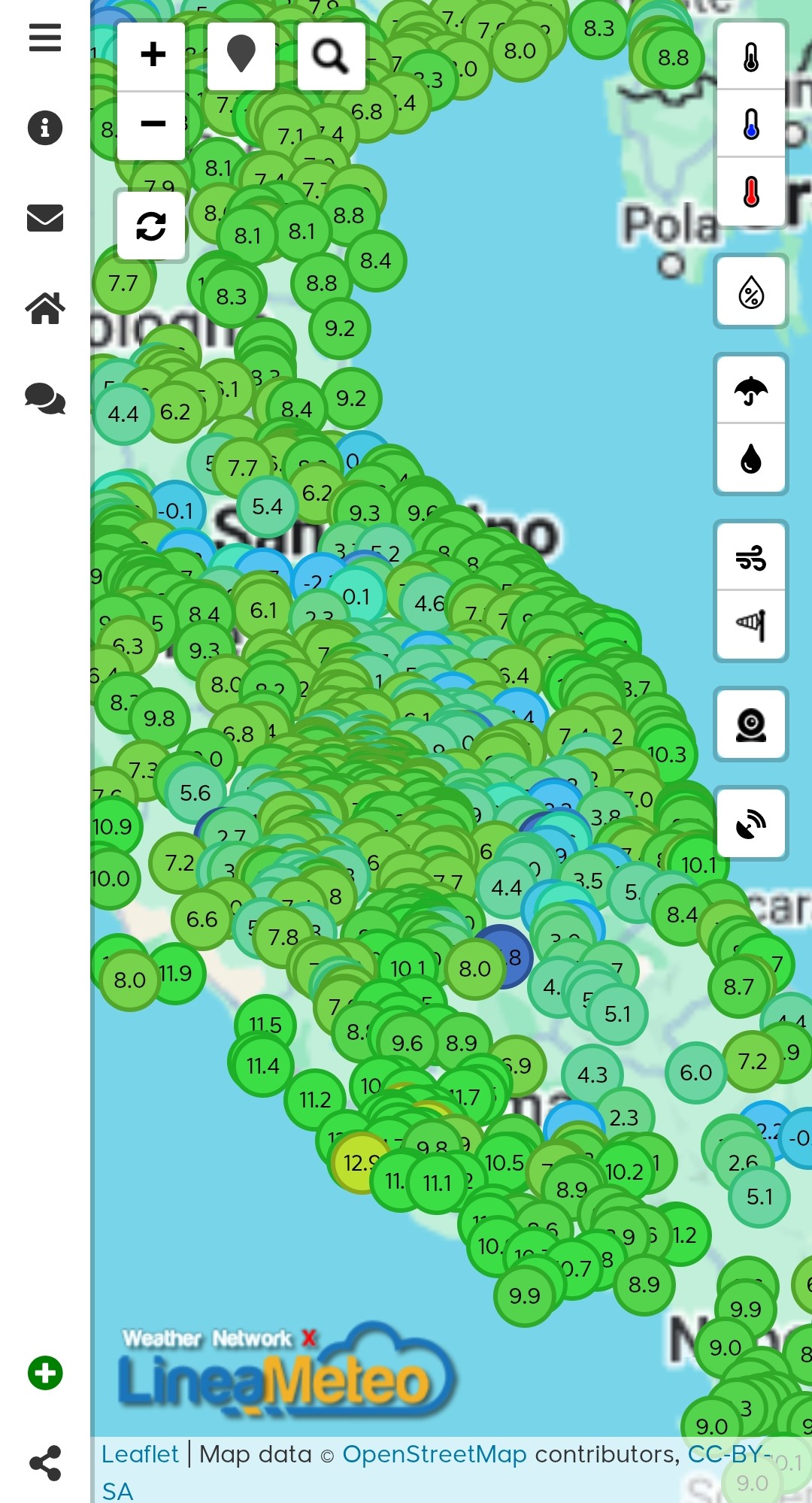This screenshot has height=1503, width=812.
Task: Share the map via share icon
Action: coord(45,1463)
